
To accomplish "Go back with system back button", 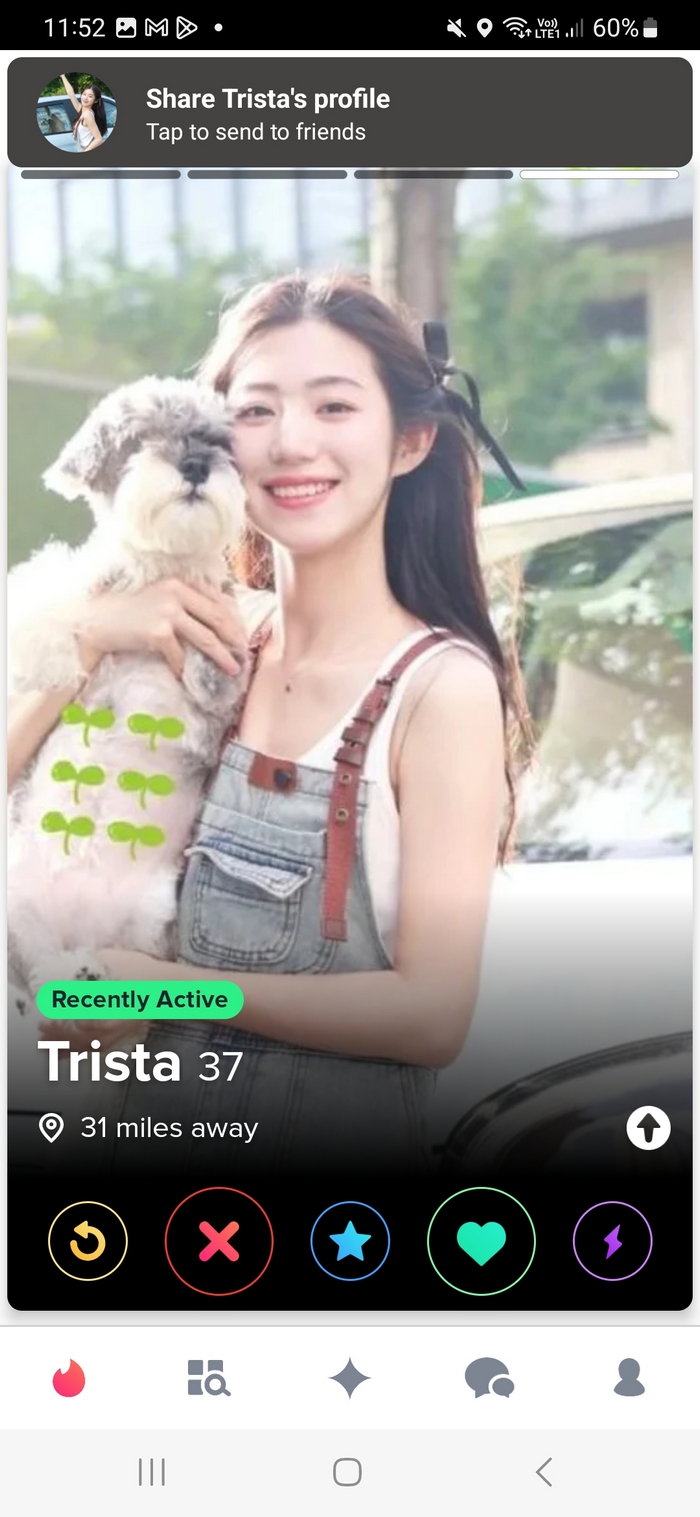I will click(x=544, y=1472).
